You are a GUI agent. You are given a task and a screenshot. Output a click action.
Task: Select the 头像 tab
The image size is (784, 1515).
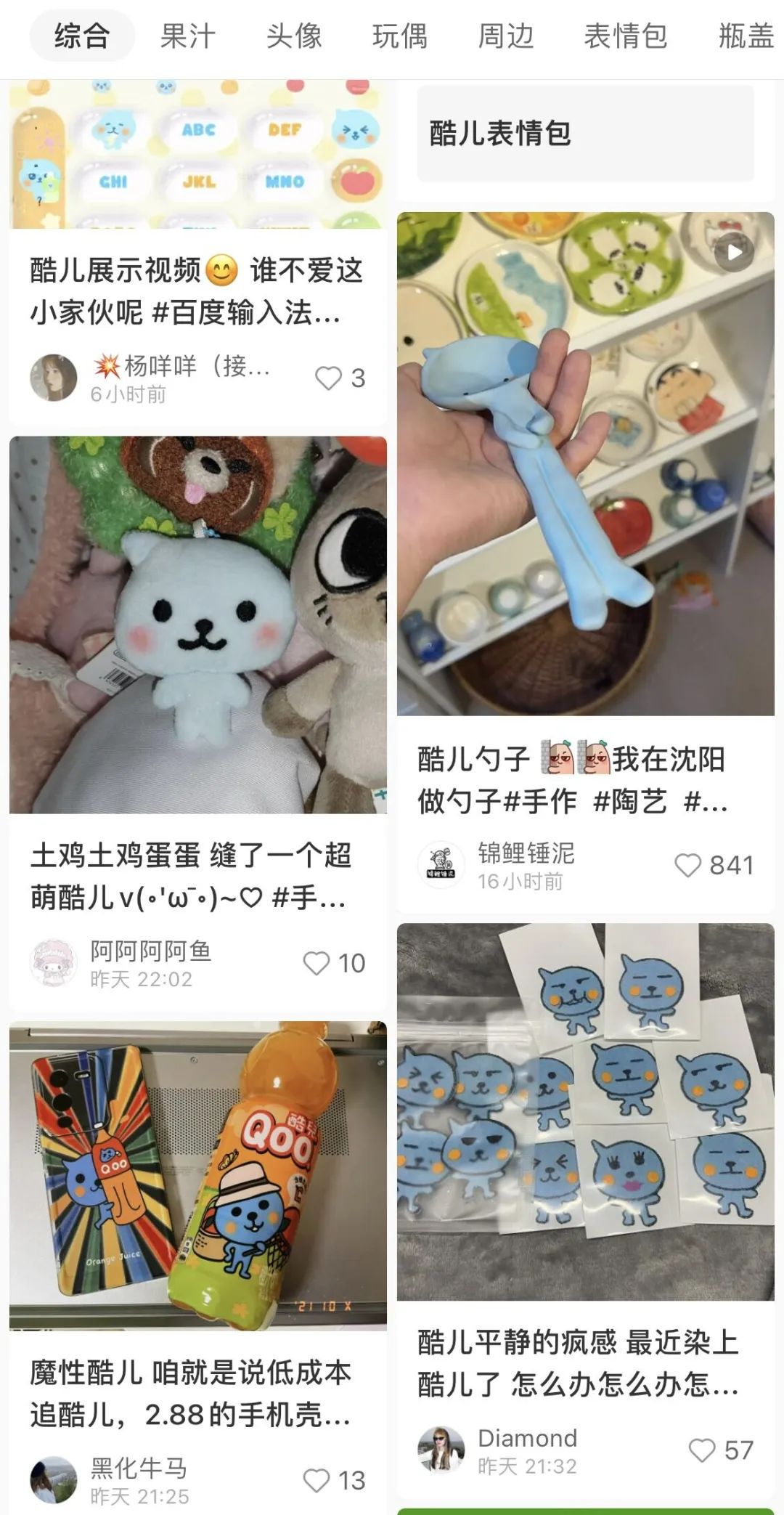click(294, 36)
